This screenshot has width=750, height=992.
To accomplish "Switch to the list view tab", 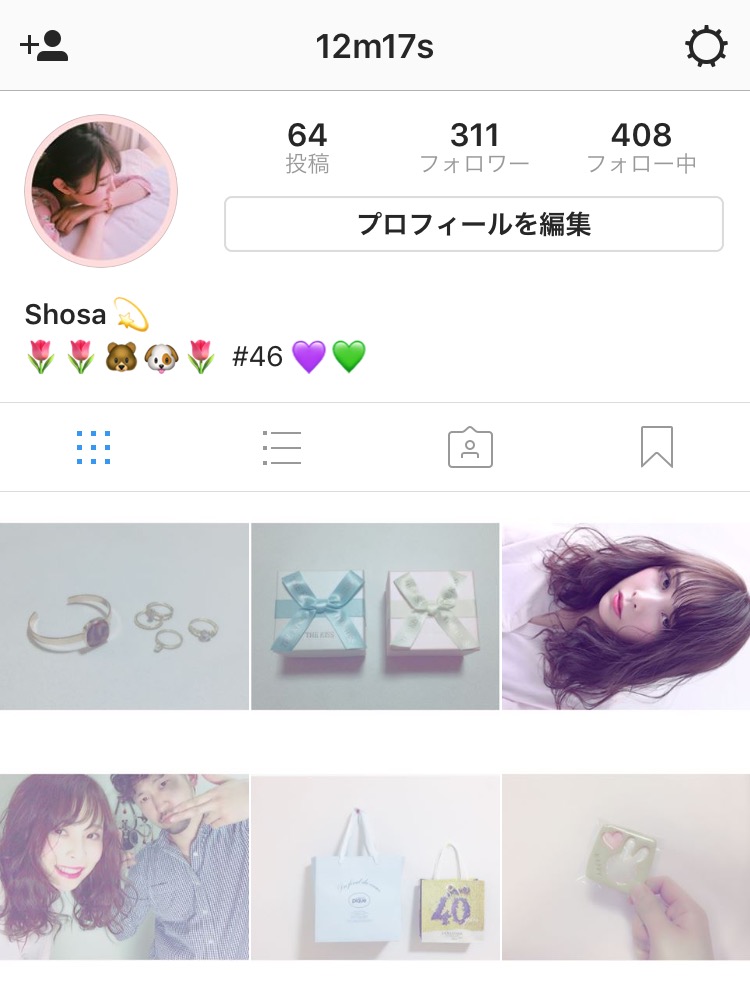I will 282,447.
